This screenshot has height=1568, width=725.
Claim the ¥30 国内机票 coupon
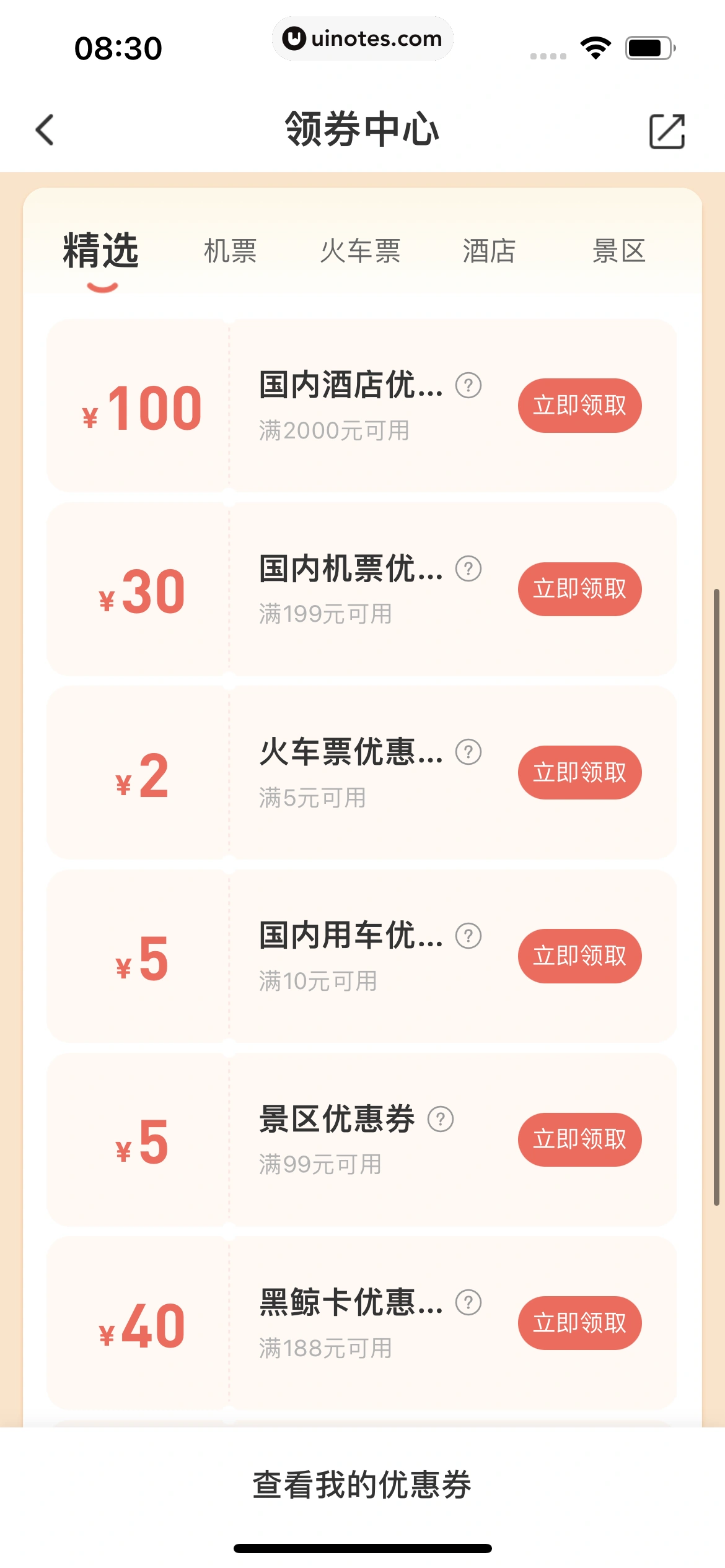click(x=579, y=589)
